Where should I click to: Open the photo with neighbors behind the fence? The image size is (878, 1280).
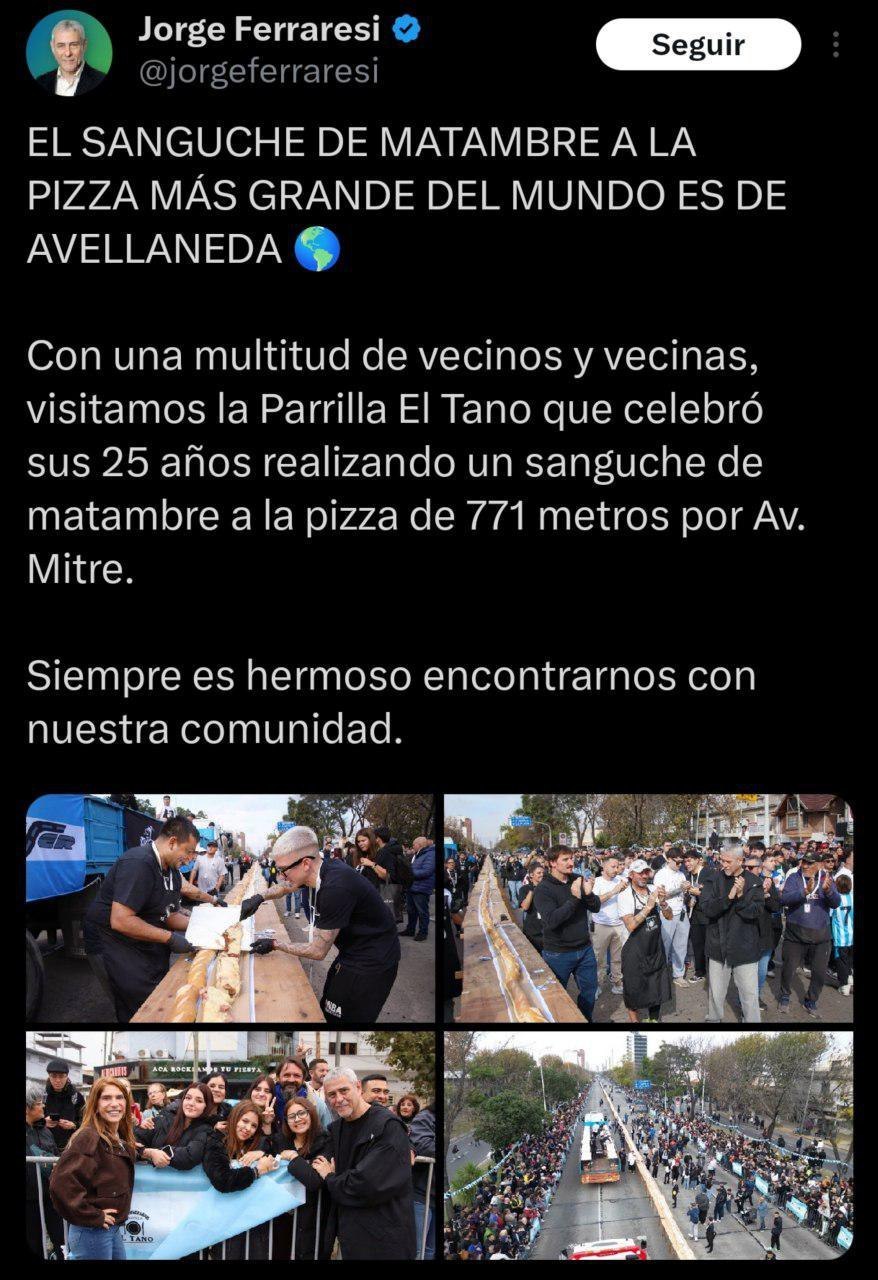click(x=231, y=1145)
